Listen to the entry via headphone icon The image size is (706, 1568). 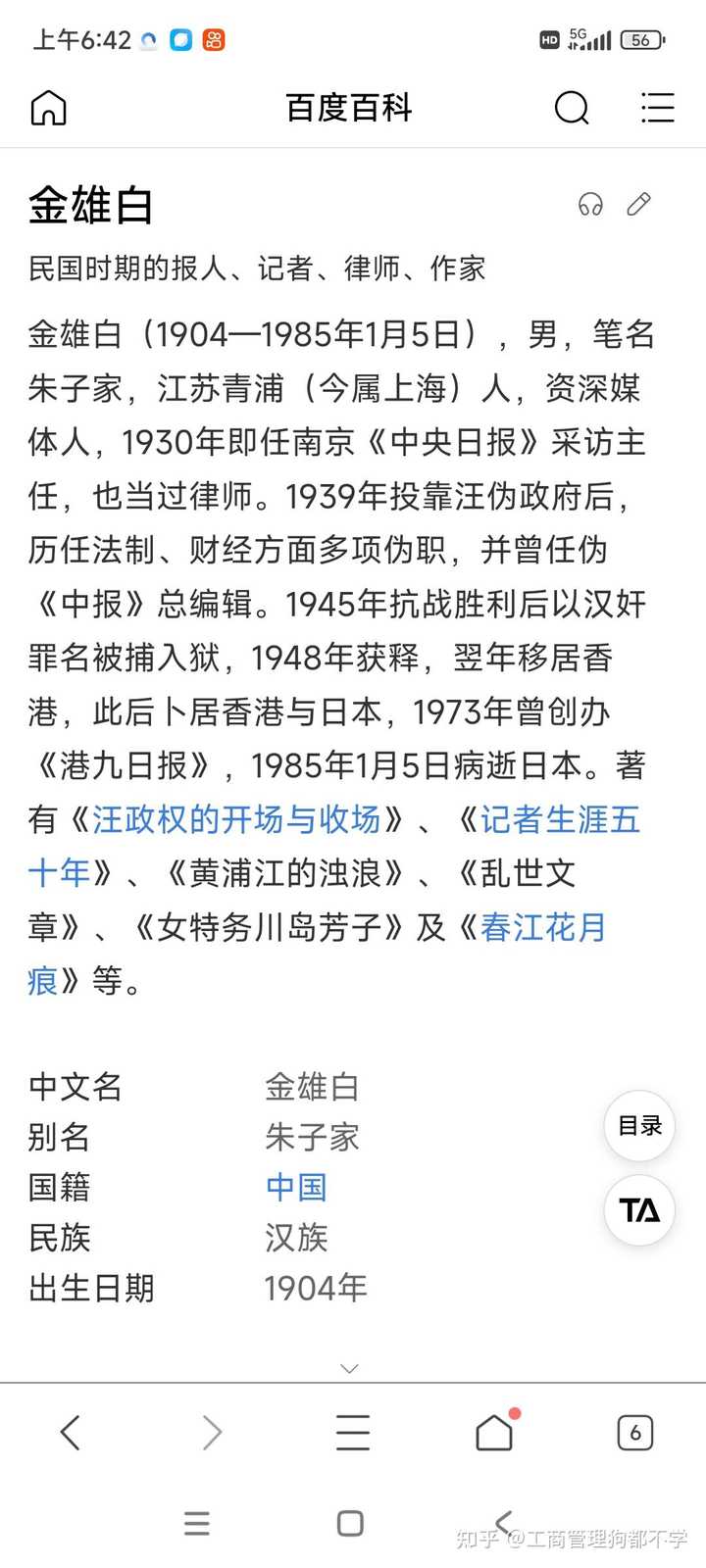coord(590,204)
